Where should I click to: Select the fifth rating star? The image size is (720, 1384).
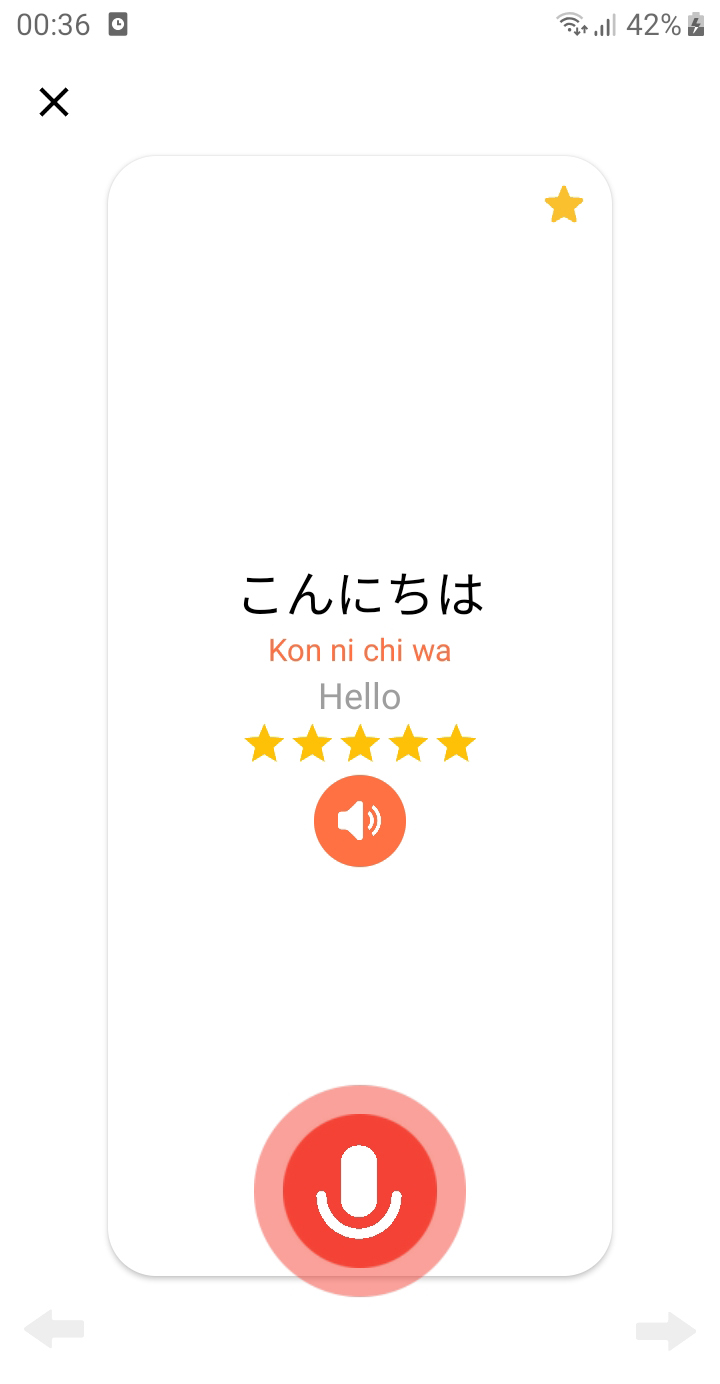456,743
